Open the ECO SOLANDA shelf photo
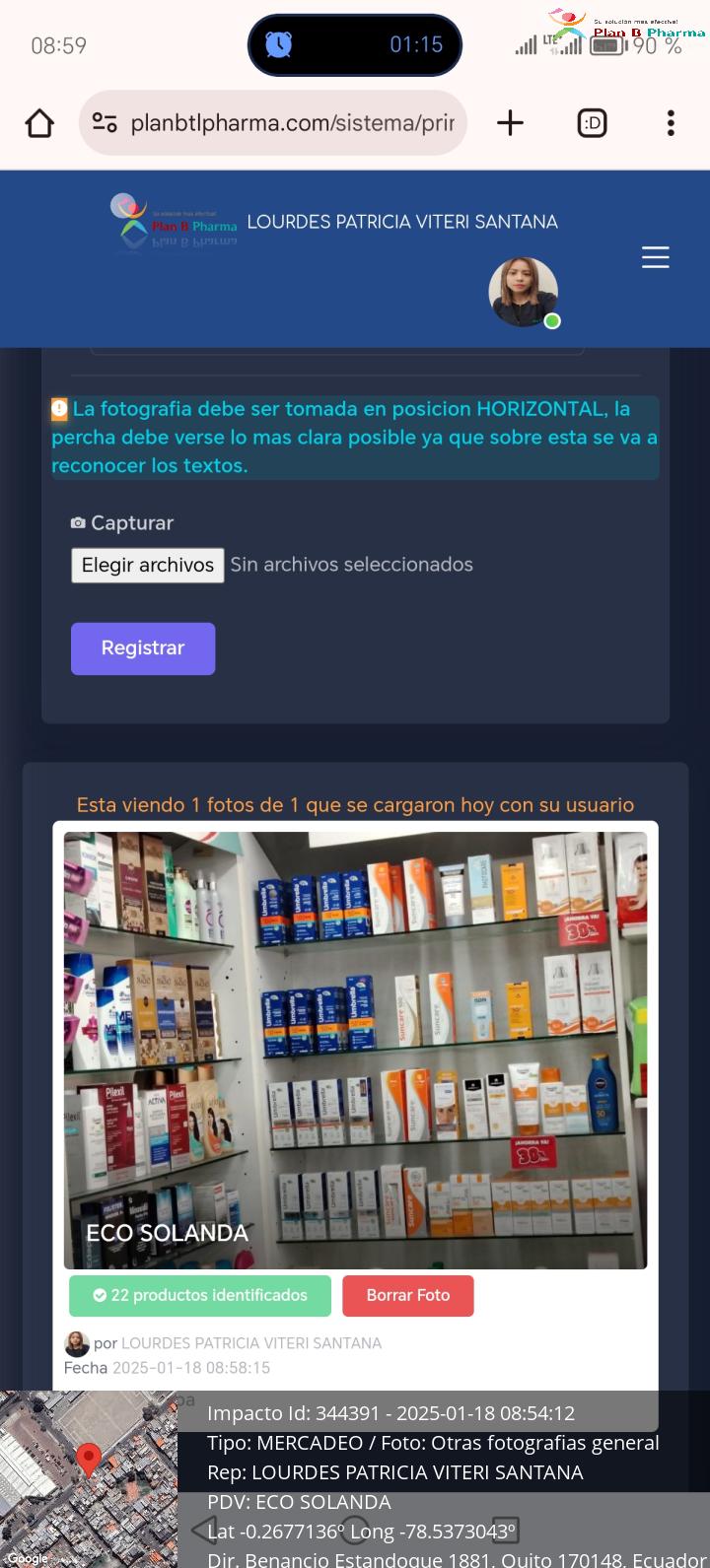The width and height of the screenshot is (710, 1568). coord(355,1051)
